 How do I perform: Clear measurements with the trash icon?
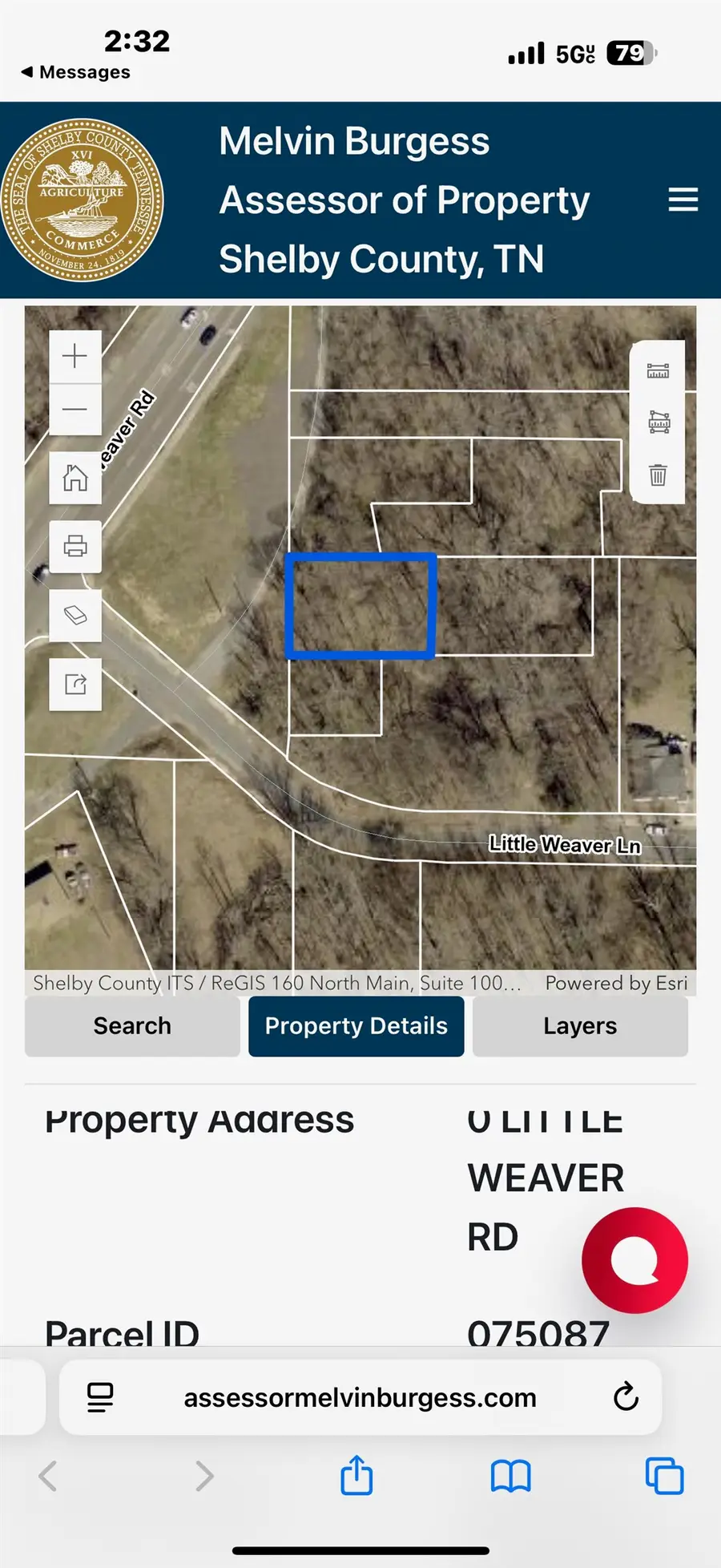point(658,475)
